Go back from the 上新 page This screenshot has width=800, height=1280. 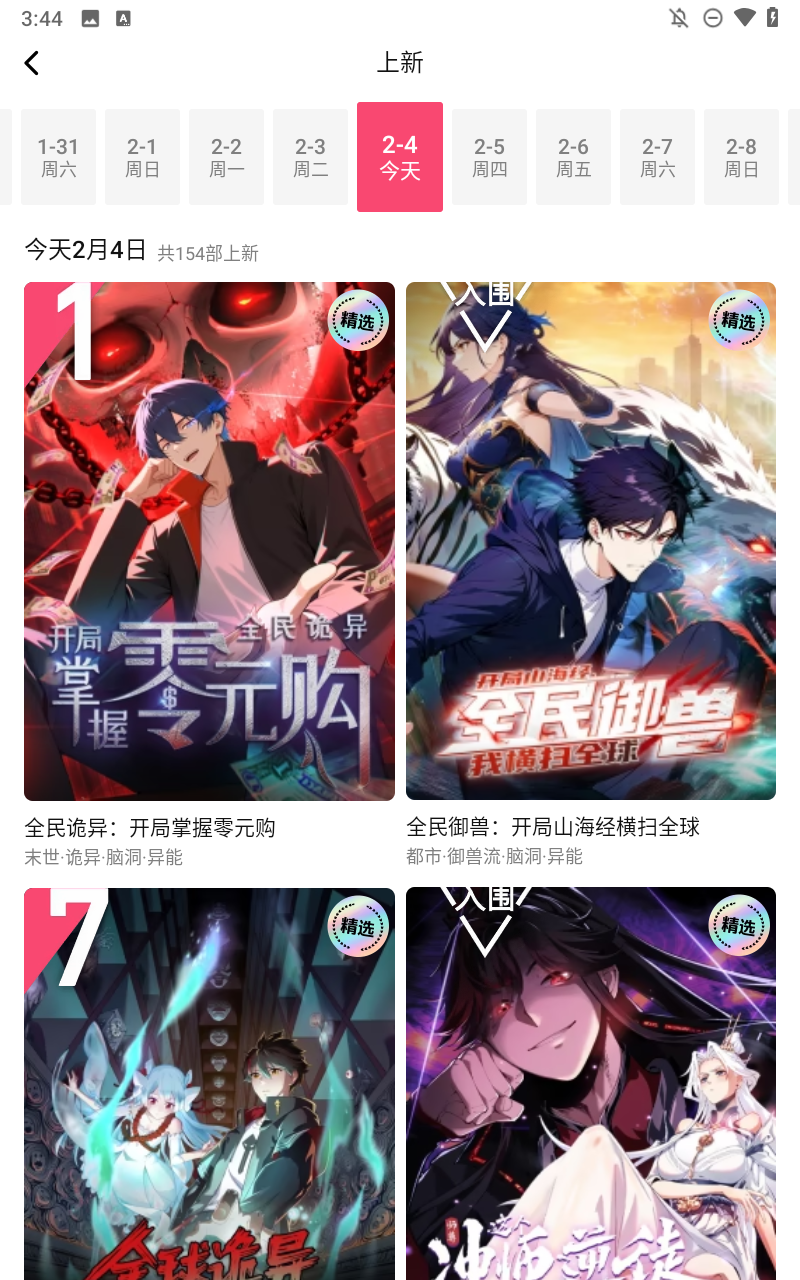(32, 63)
